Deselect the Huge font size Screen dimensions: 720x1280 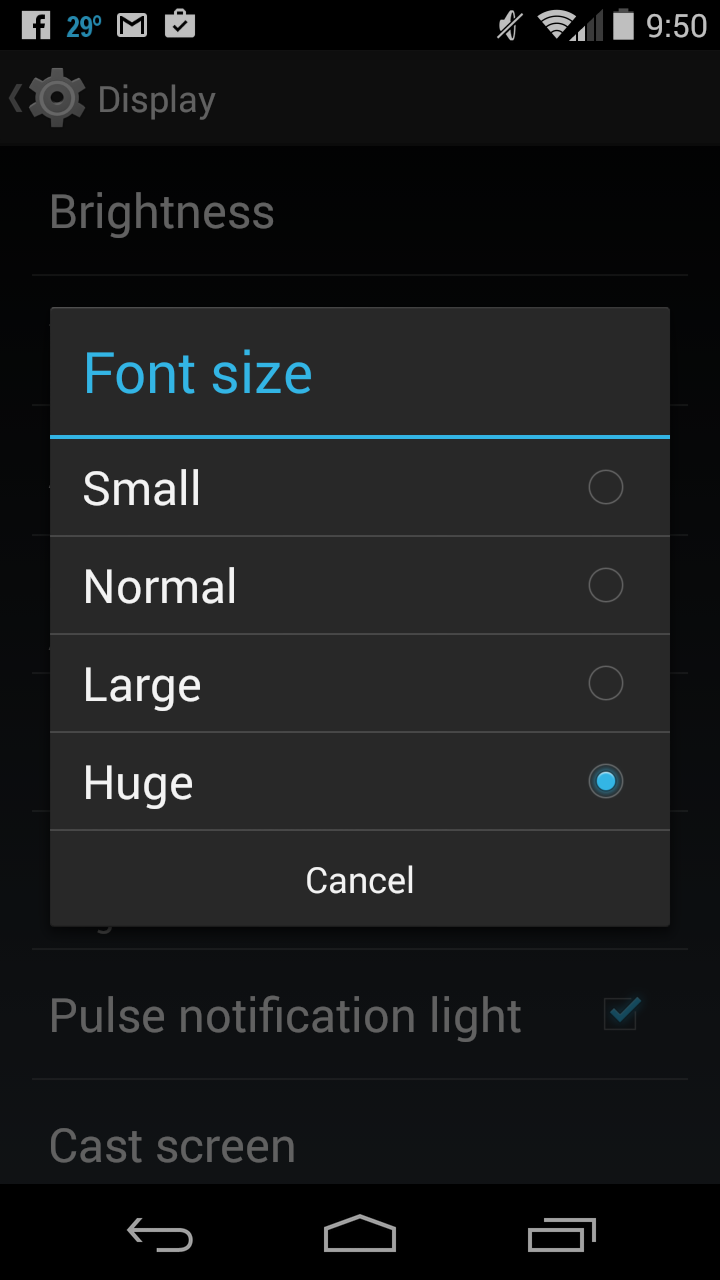click(x=360, y=781)
